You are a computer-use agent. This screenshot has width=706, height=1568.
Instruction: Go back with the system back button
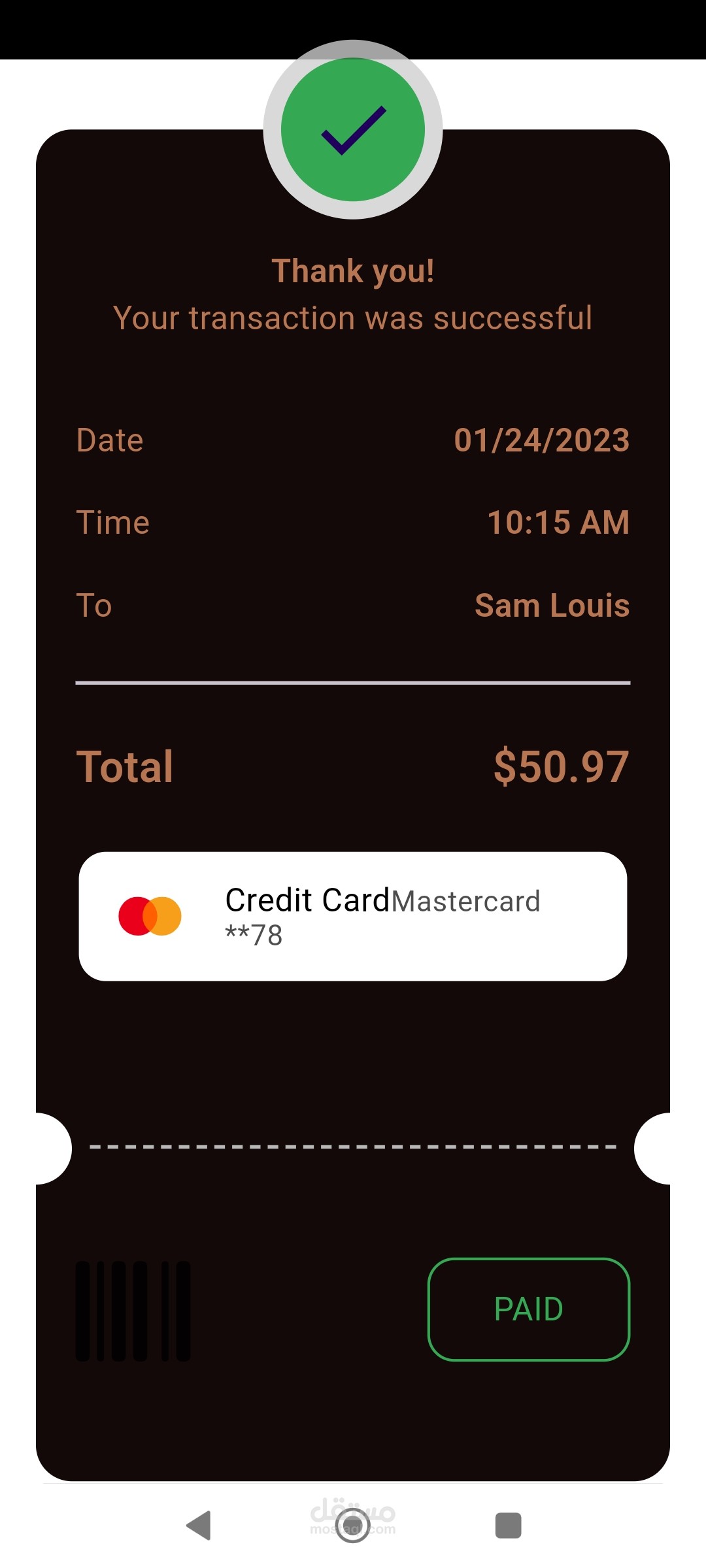(x=199, y=1526)
